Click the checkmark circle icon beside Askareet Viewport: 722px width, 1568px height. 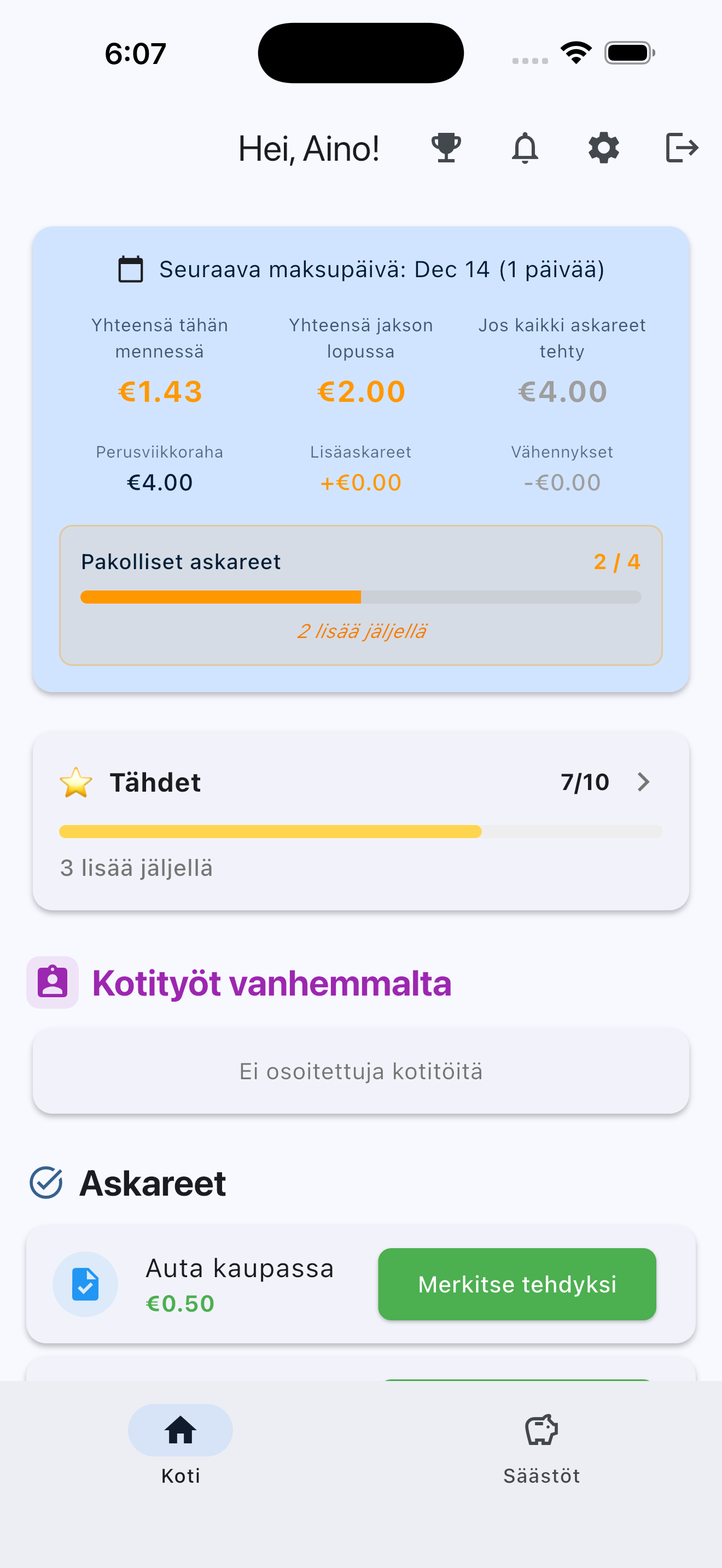coord(47,1181)
